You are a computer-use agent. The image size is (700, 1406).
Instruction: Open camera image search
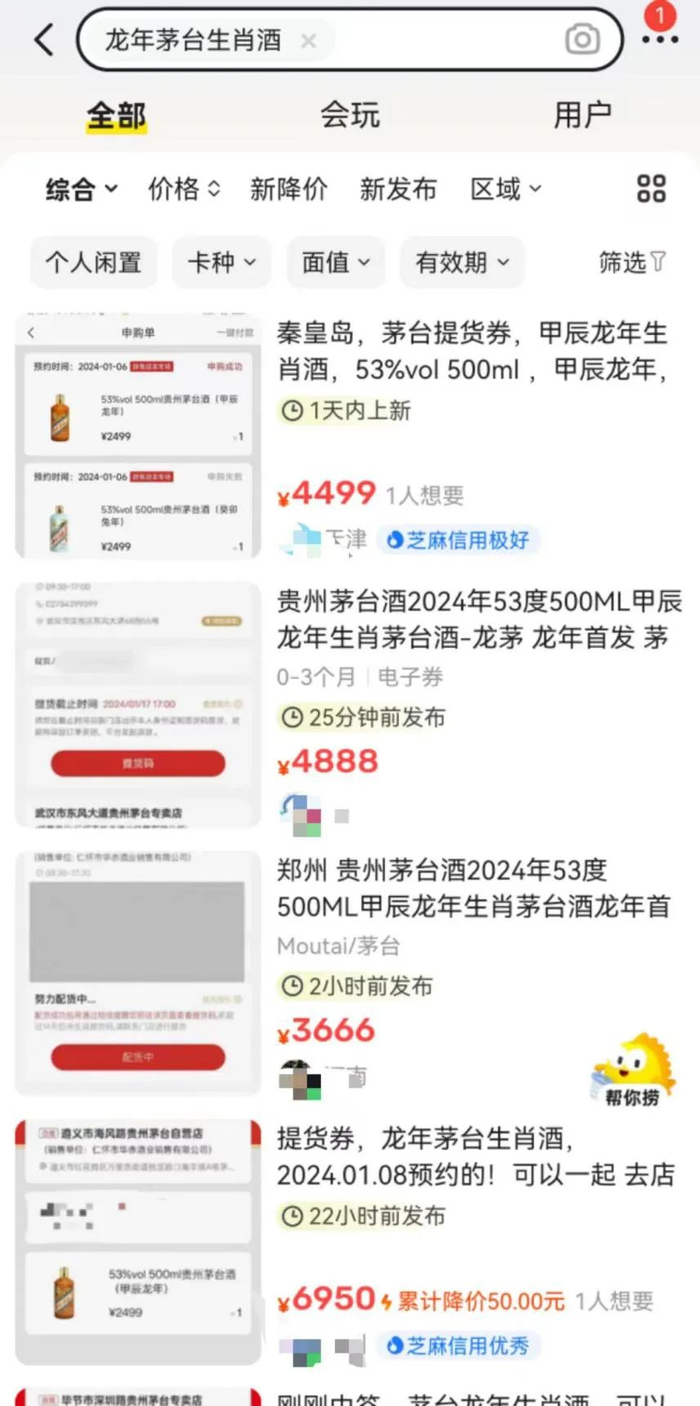582,40
